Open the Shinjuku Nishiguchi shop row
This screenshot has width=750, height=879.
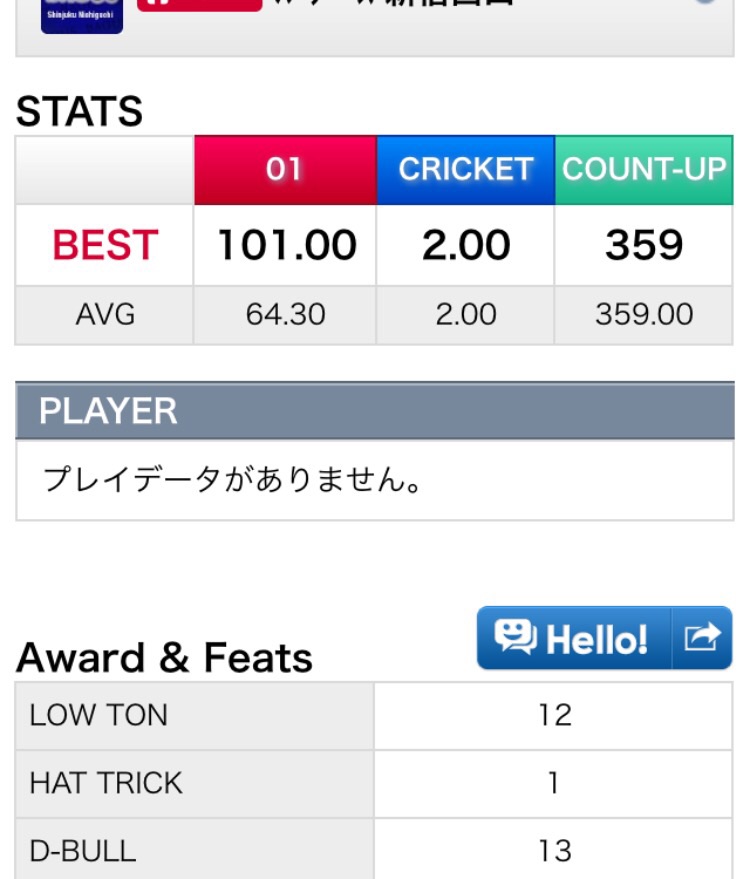pos(374,25)
